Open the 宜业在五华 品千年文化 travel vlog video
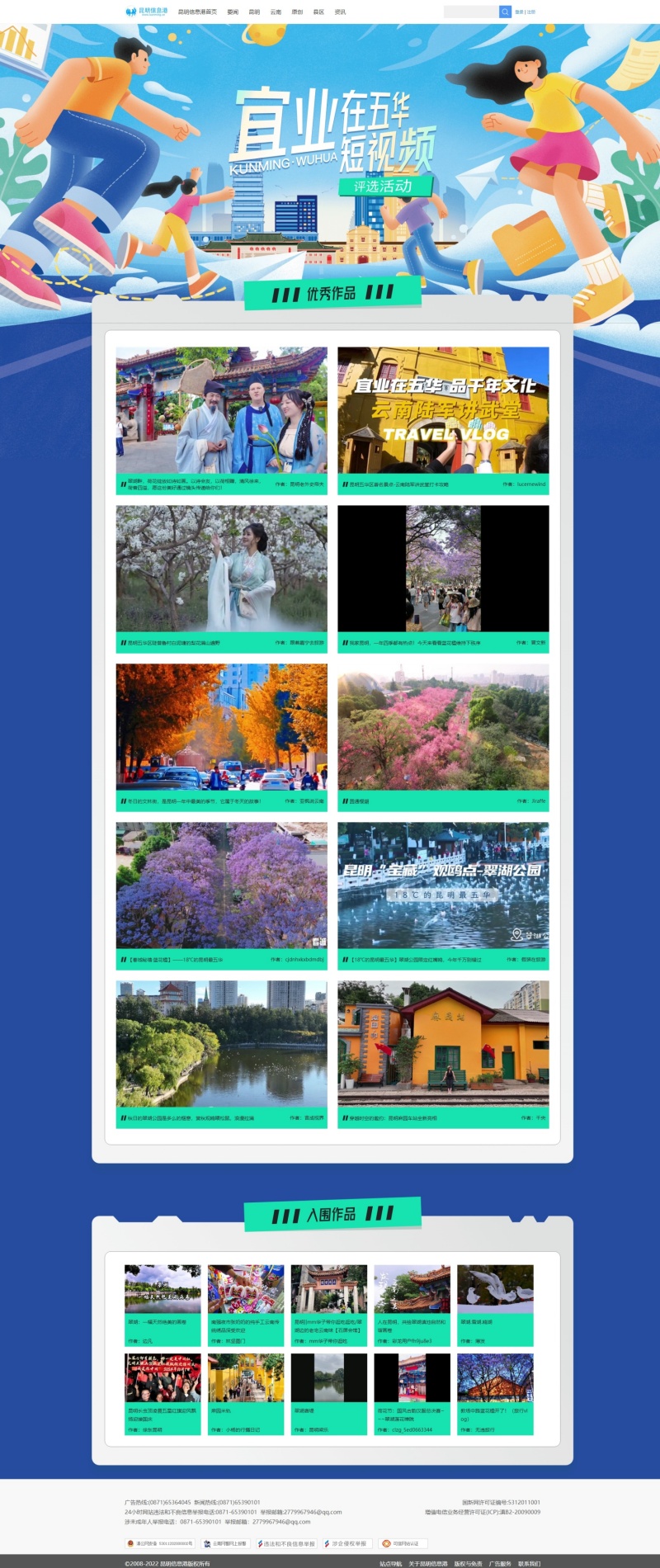The image size is (660, 1568). coord(443,410)
